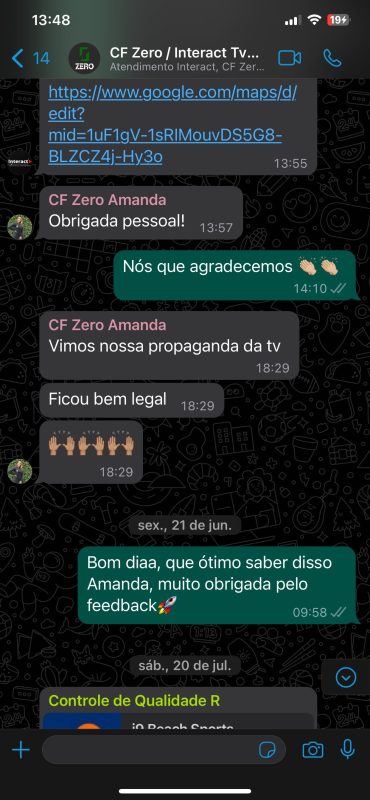This screenshot has height=800, width=370.
Task: Open the Google Maps link in the message
Action: coord(172,124)
